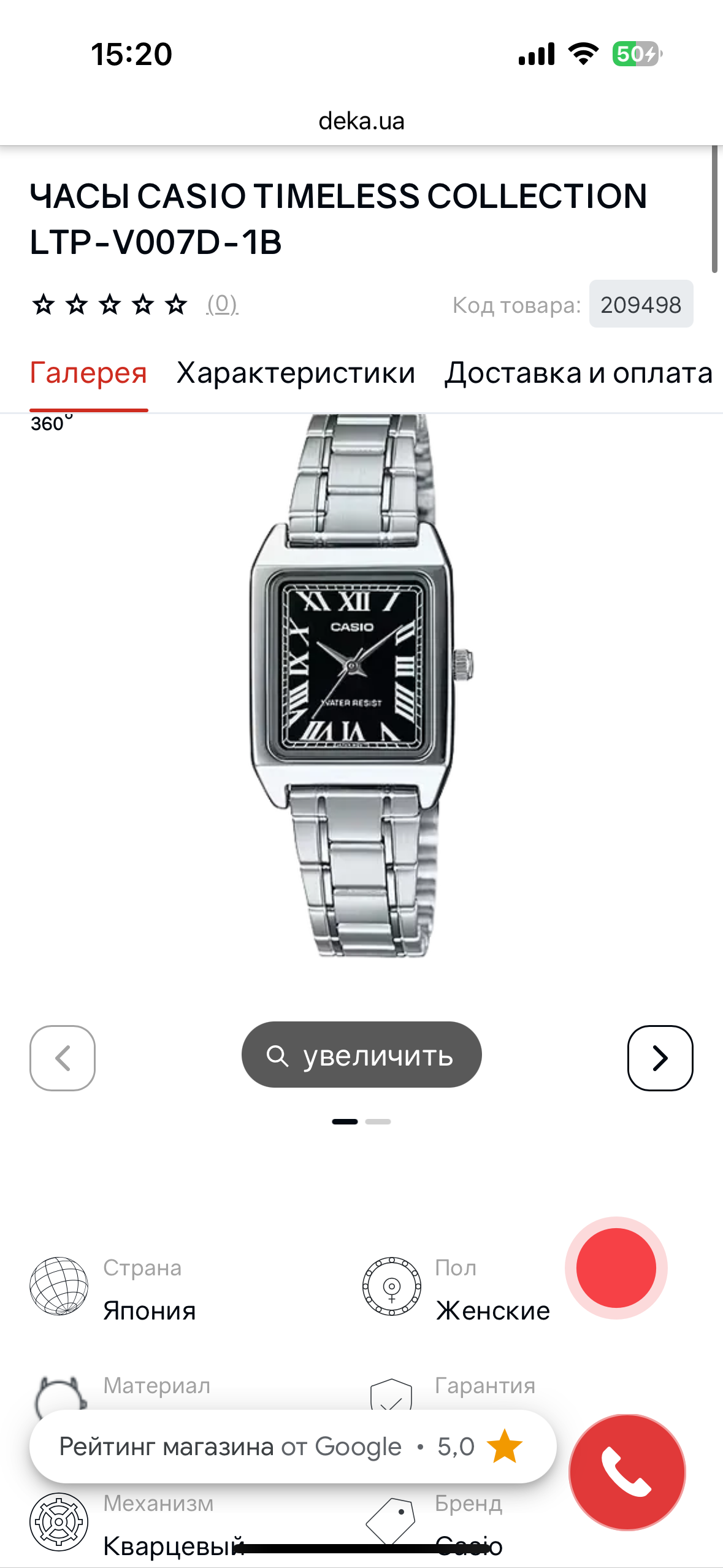Open the Google store rating banner
The image size is (723, 1568).
coord(293,1447)
